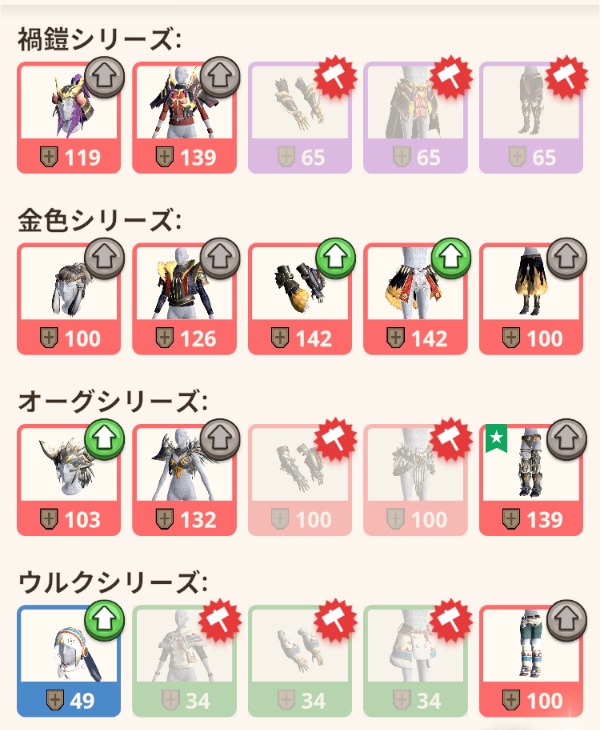Viewport: 600px width, 730px height.
Task: Tap the 金色 waist armor with 142 defense
Action: [x=414, y=297]
